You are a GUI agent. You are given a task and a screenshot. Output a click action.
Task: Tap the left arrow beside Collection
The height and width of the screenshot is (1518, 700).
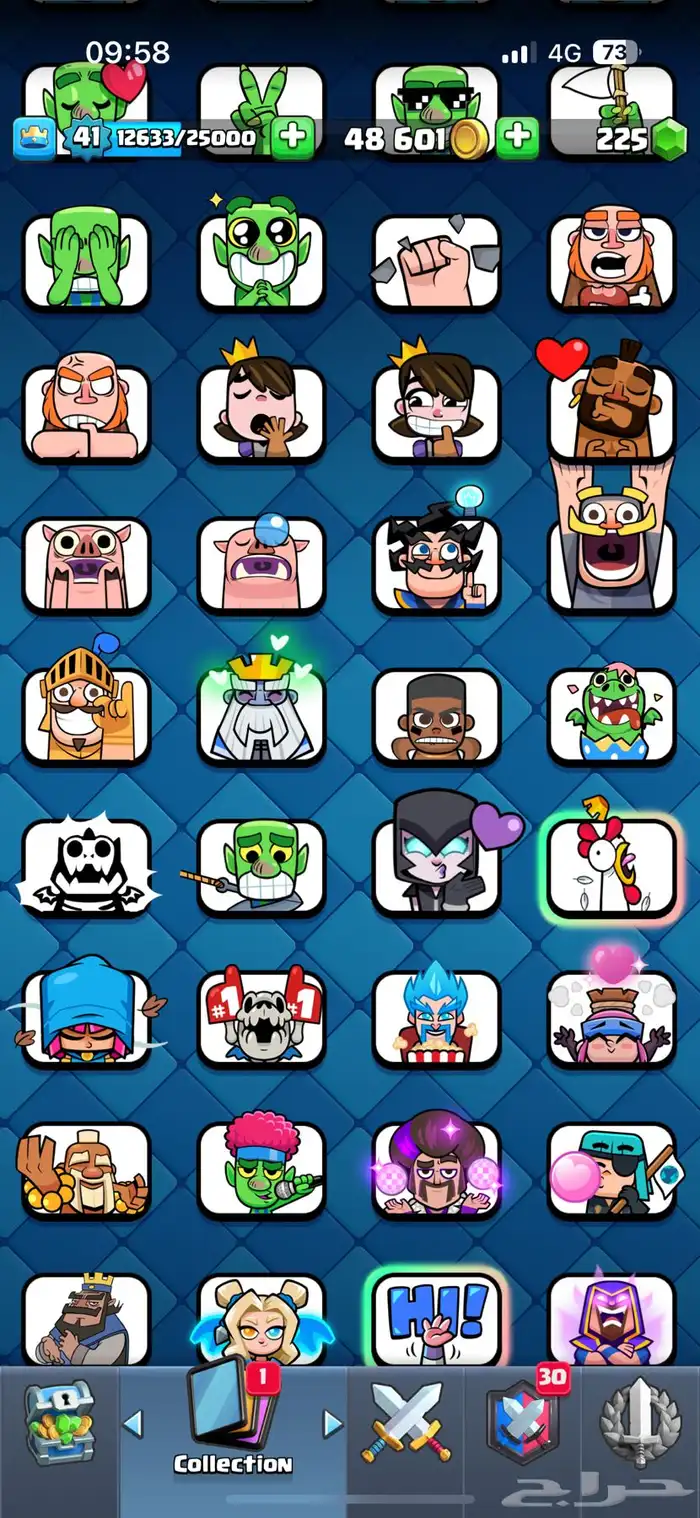point(132,1422)
